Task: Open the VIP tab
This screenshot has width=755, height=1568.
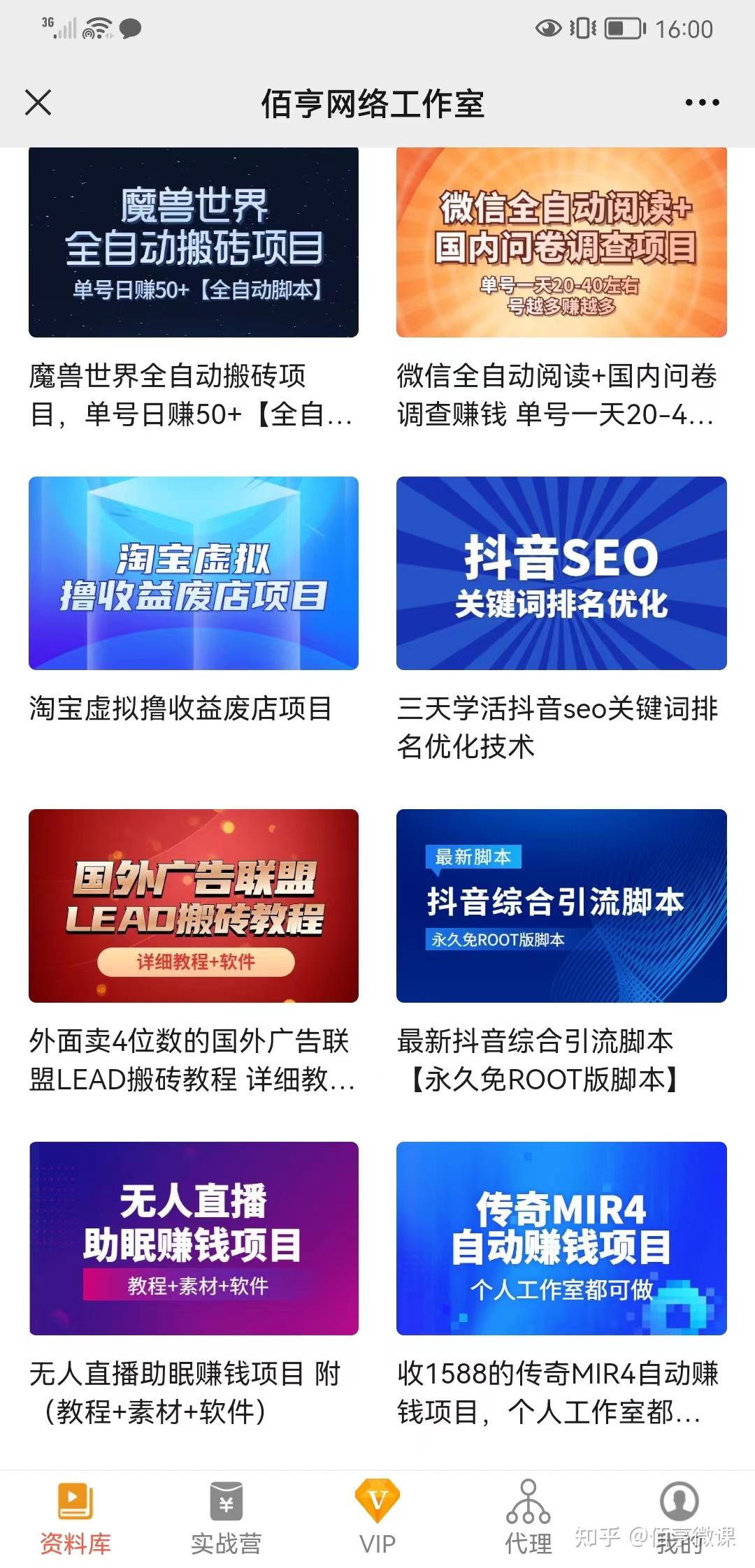Action: [x=377, y=1518]
